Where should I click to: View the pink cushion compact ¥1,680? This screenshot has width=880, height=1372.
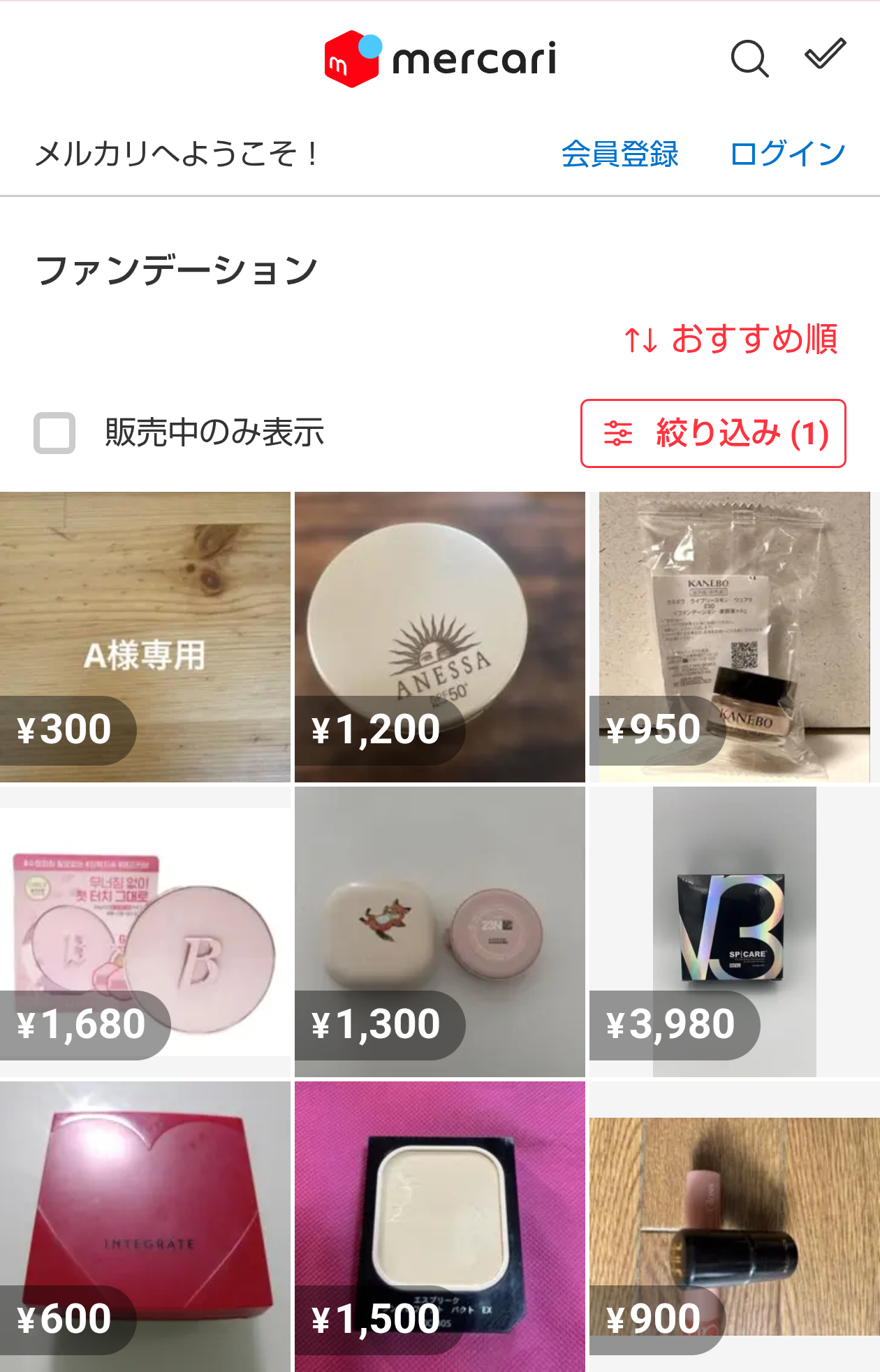click(145, 931)
